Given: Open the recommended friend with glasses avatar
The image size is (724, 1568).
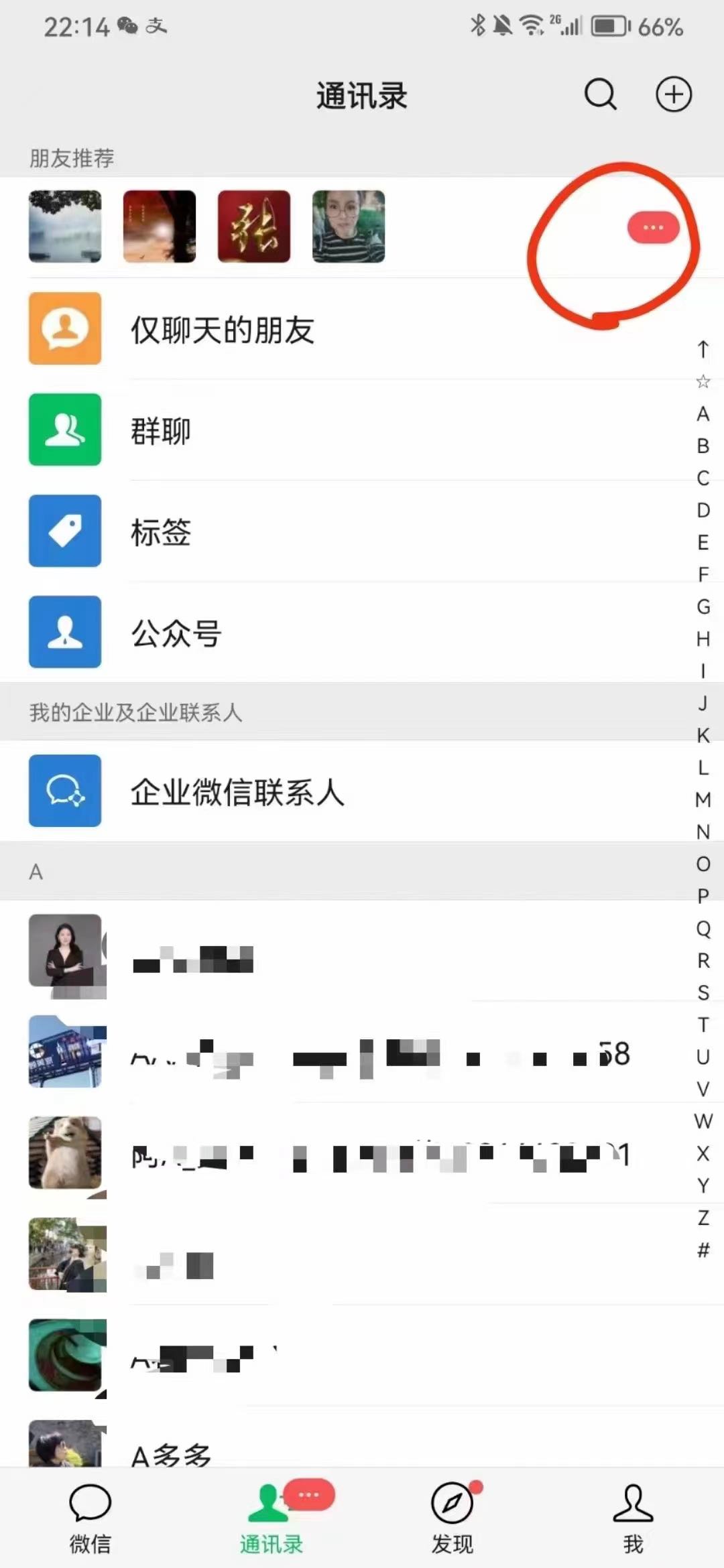Looking at the screenshot, I should coord(349,226).
